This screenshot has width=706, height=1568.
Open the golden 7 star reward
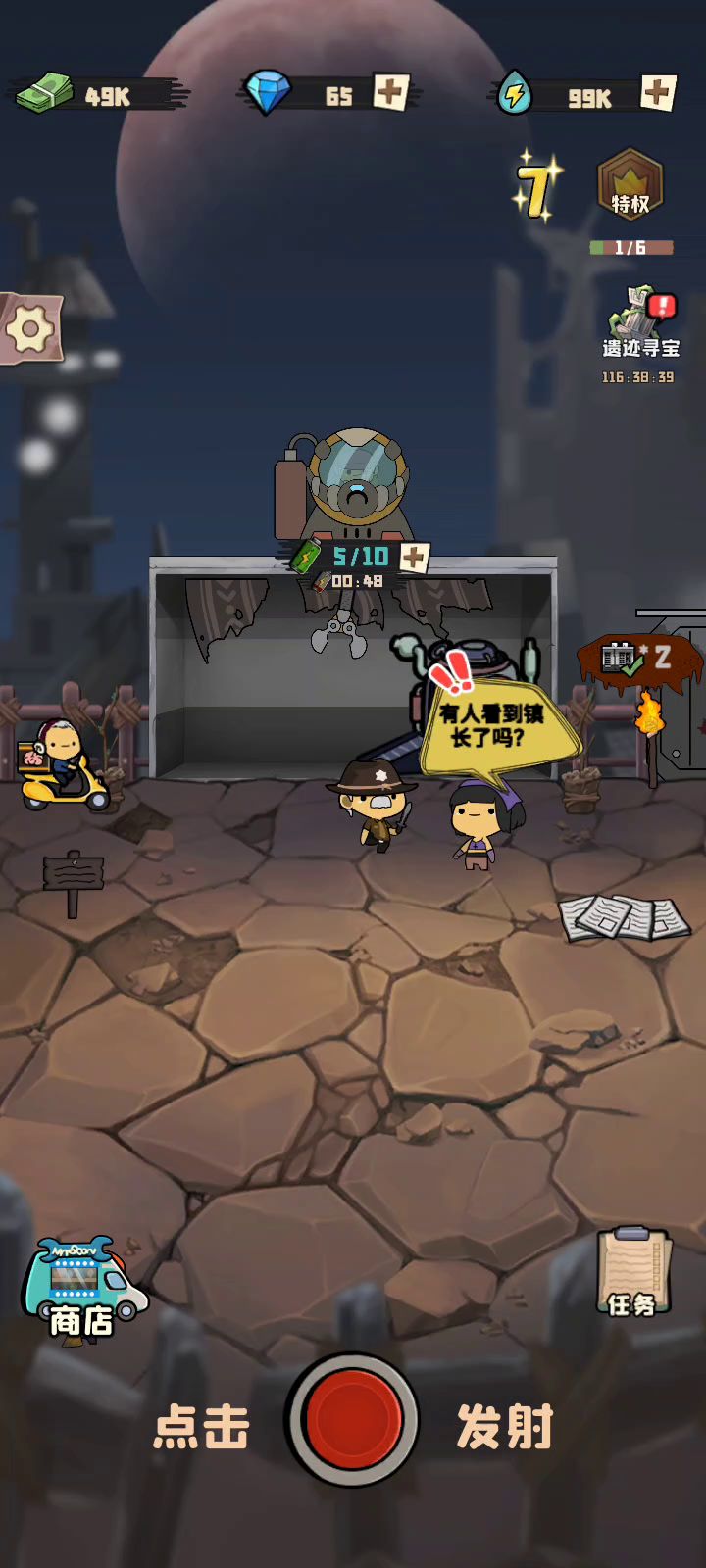(x=538, y=186)
